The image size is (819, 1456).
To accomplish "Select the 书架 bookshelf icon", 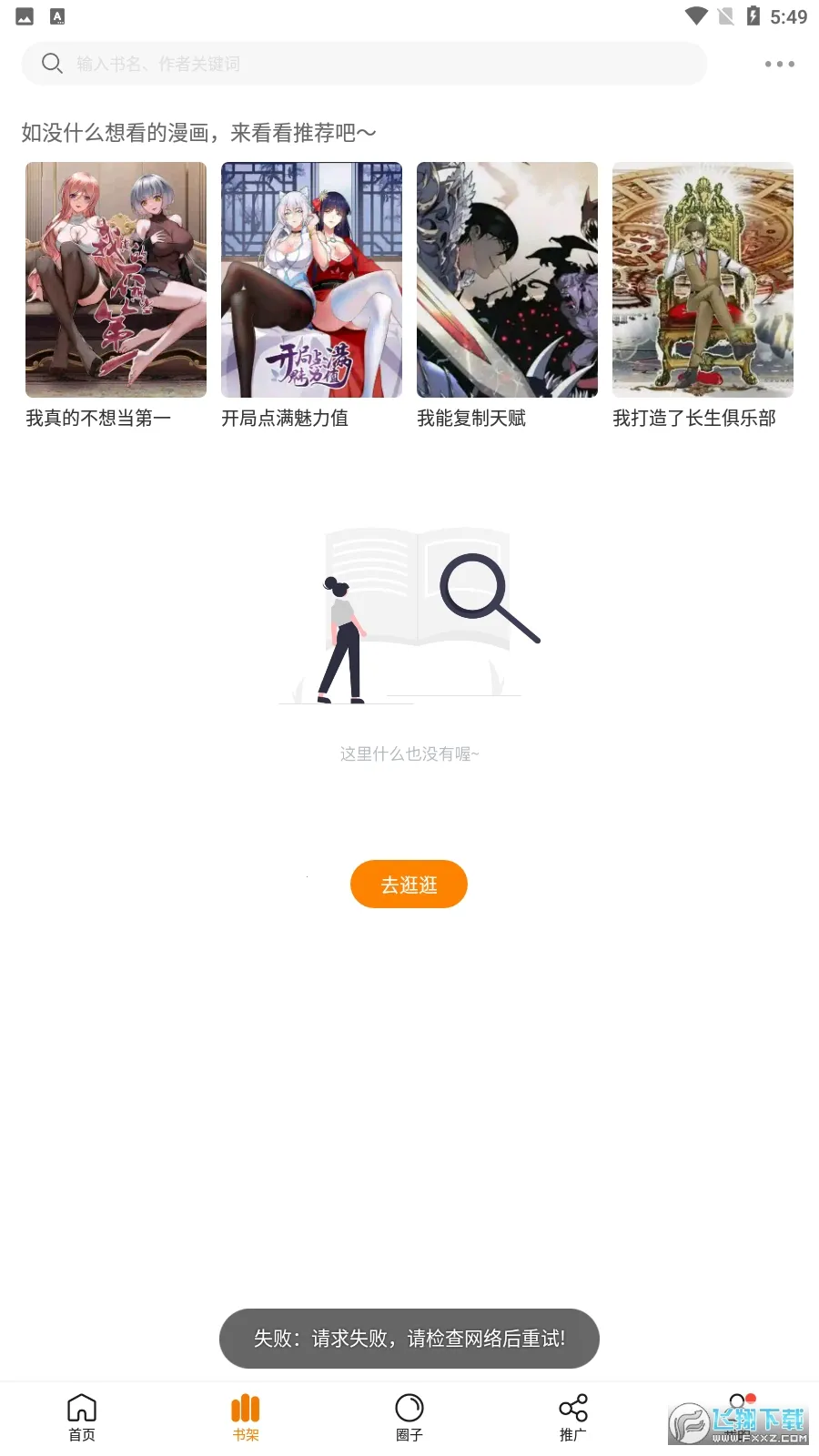I will point(245,1415).
